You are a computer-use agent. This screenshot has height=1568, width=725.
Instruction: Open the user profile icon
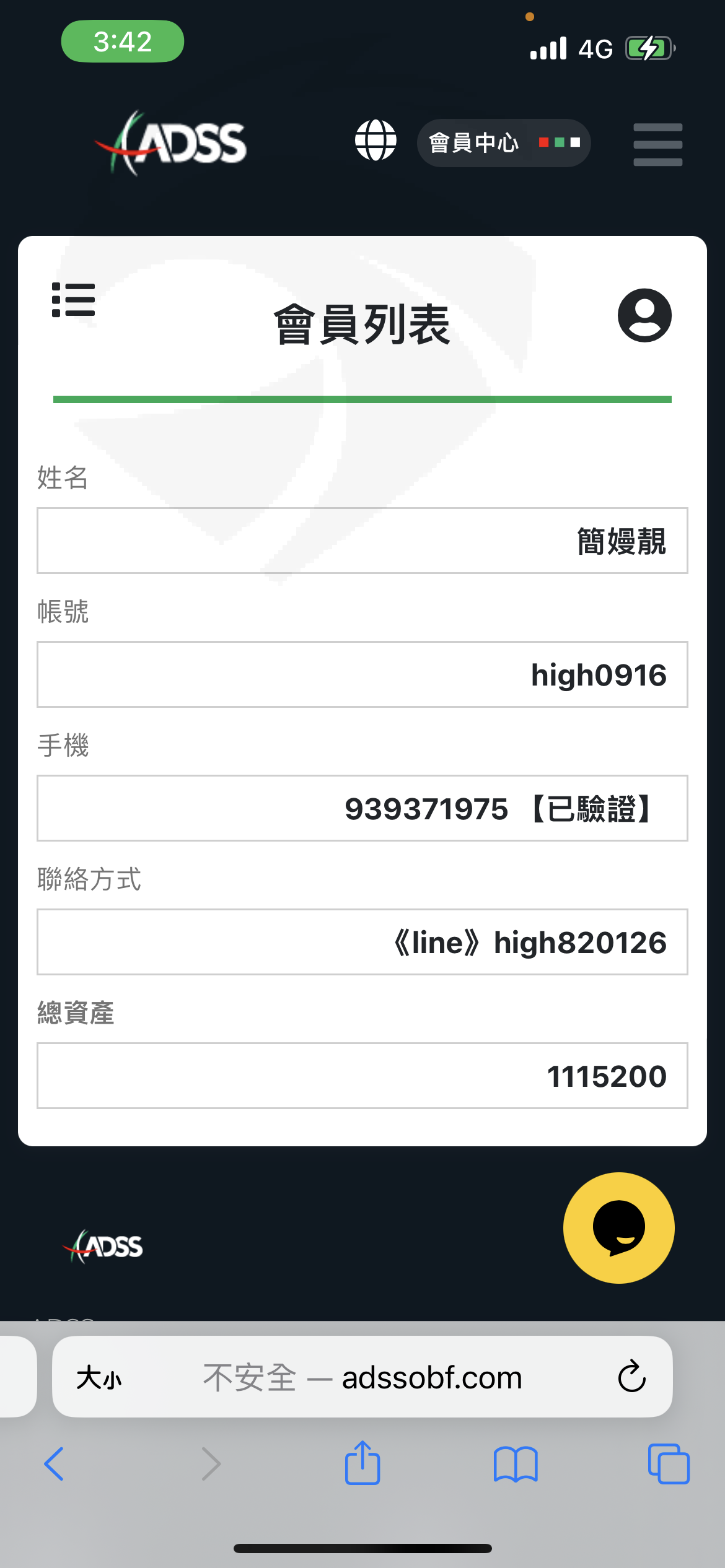[644, 315]
